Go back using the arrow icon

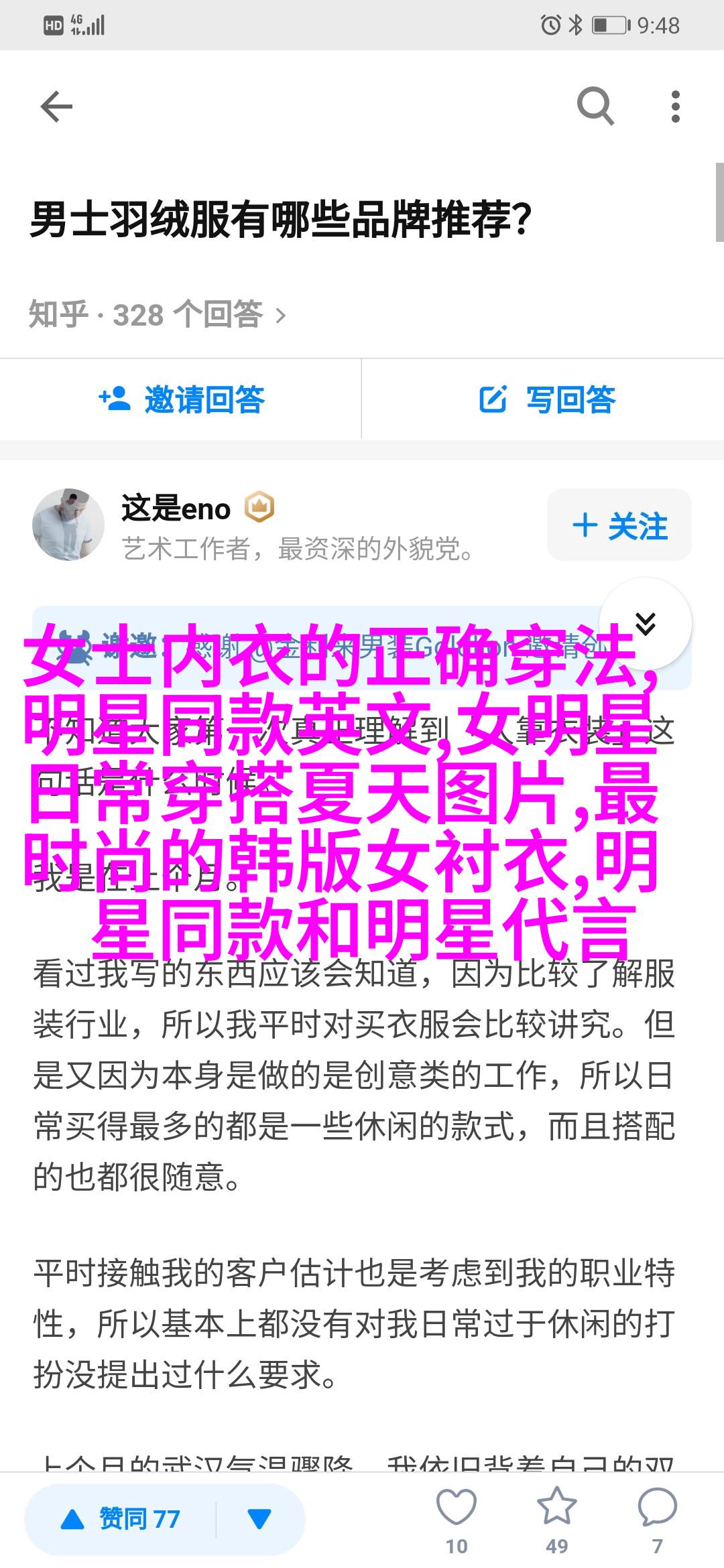pyautogui.click(x=56, y=107)
